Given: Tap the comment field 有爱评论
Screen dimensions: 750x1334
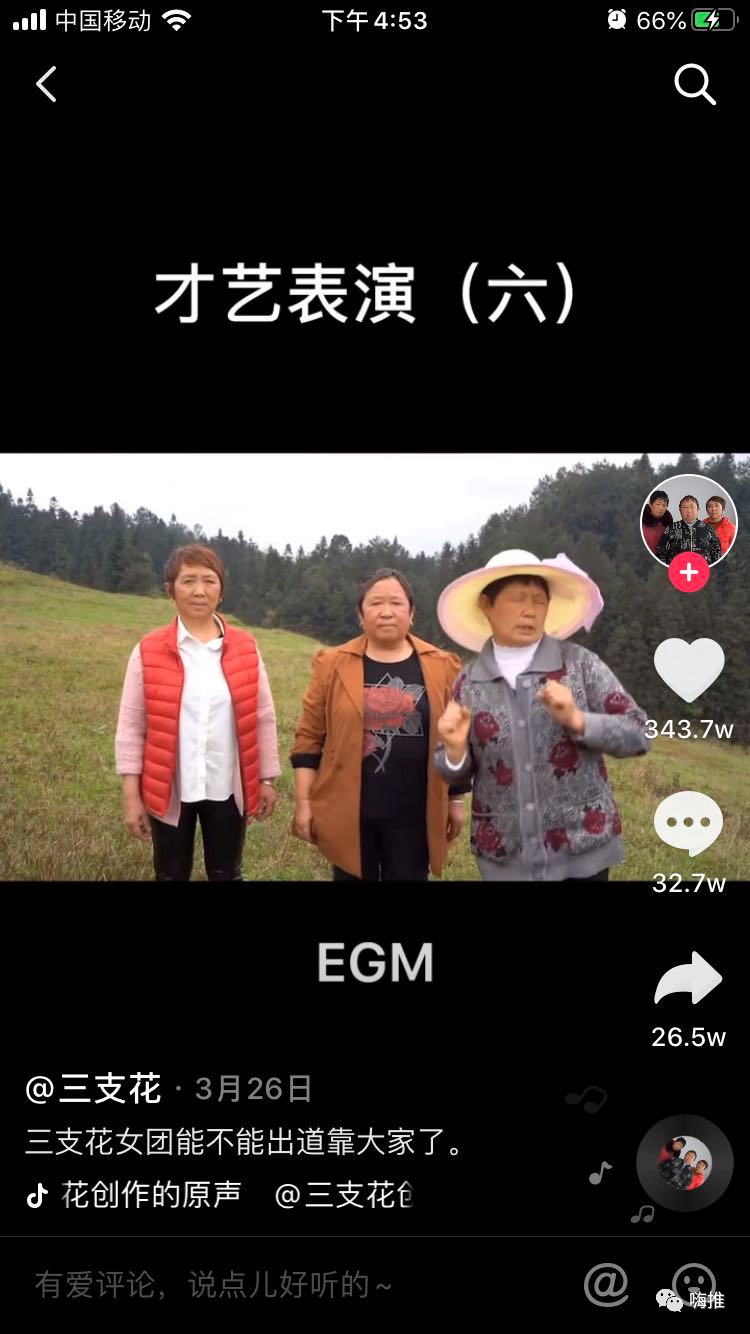Looking at the screenshot, I should point(213,1285).
